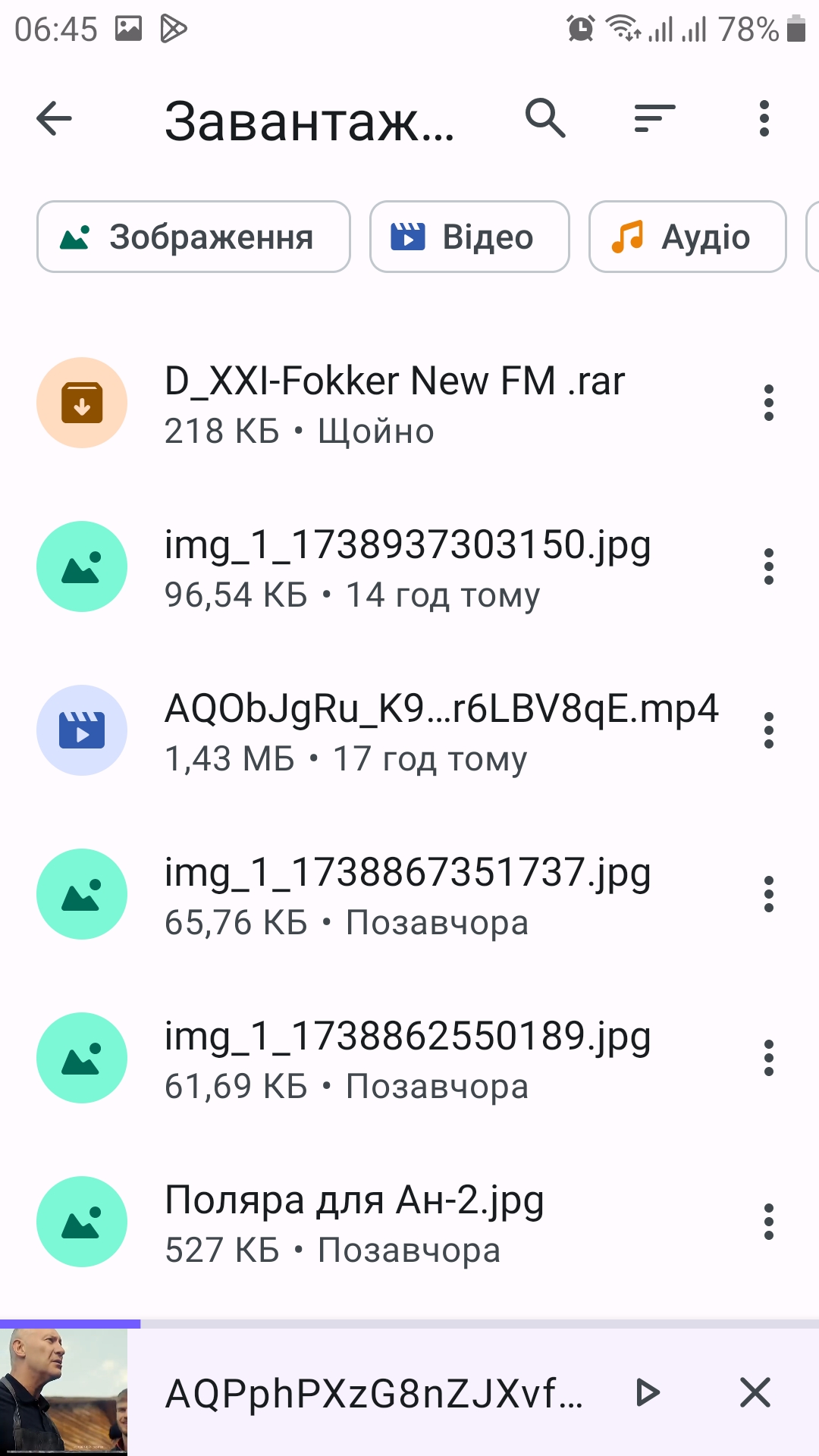
Task: Filter by the Аудіо chip
Action: (687, 237)
